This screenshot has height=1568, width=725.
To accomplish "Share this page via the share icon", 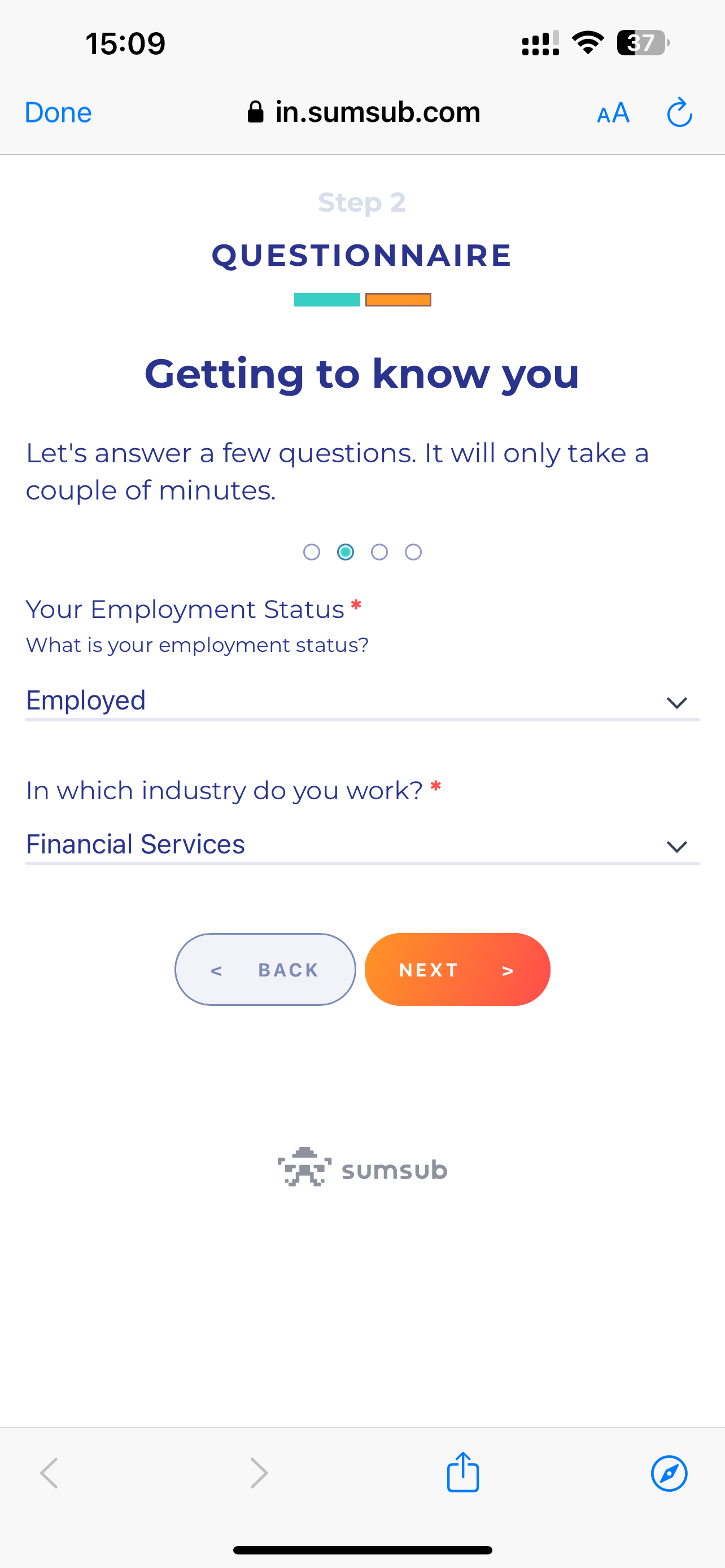I will tap(462, 1473).
